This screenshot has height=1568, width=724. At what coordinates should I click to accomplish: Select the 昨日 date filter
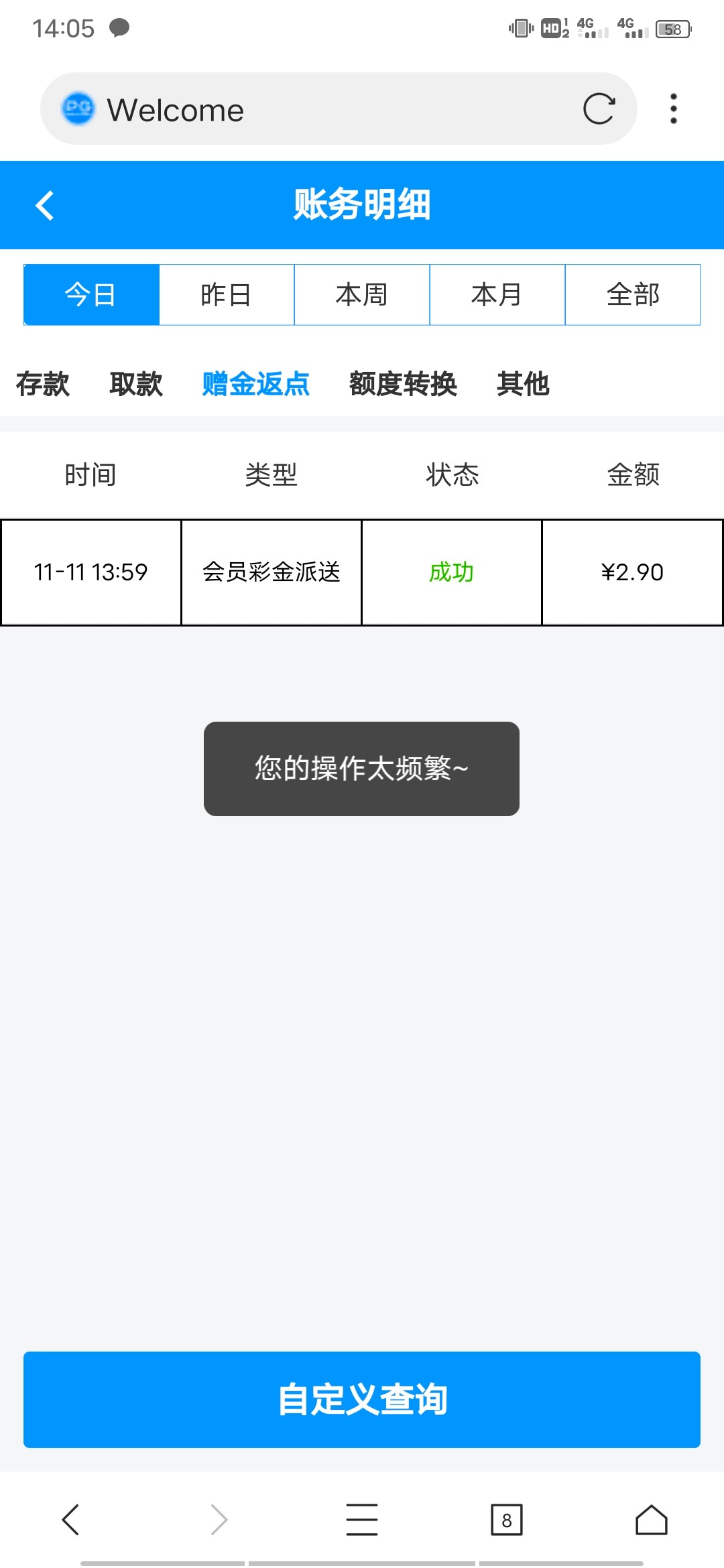point(226,294)
